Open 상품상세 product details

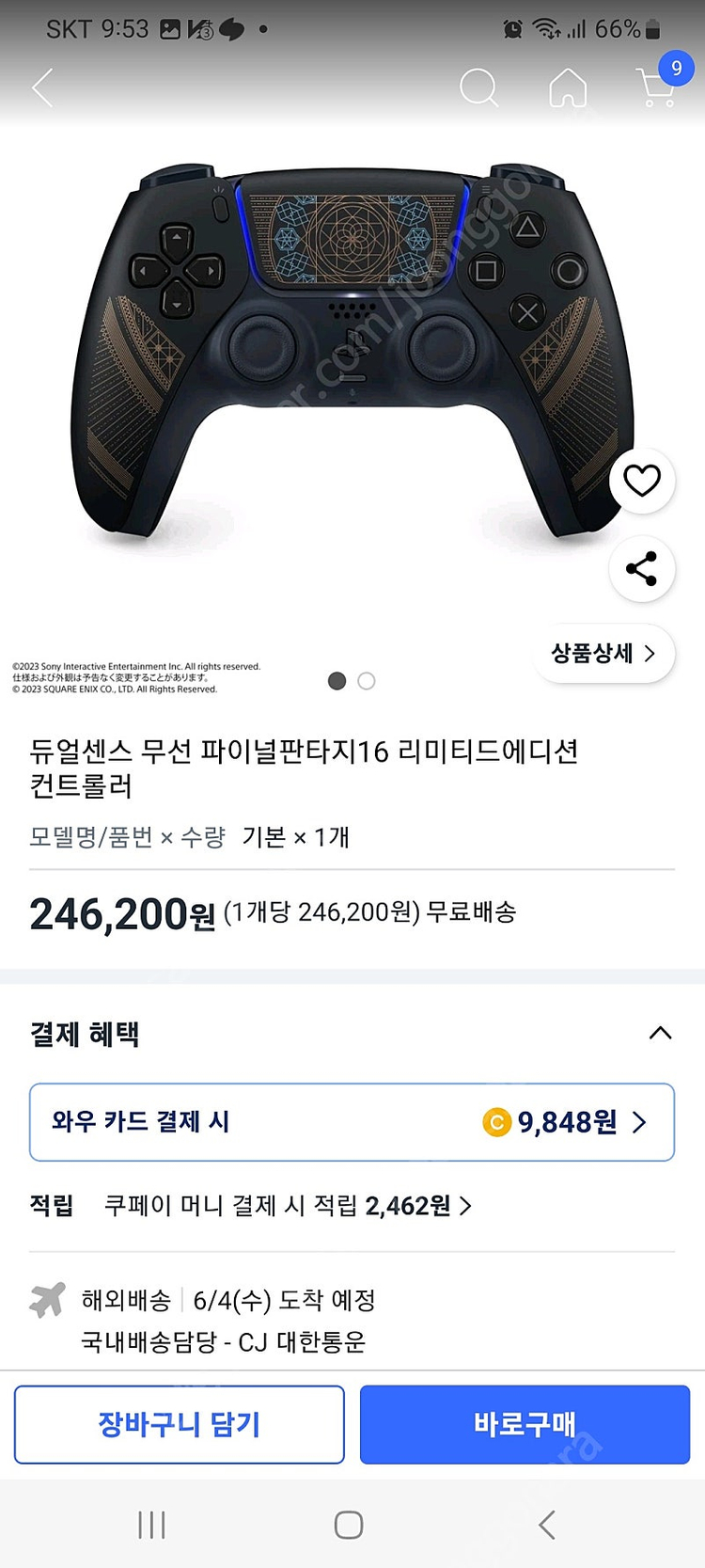[603, 653]
